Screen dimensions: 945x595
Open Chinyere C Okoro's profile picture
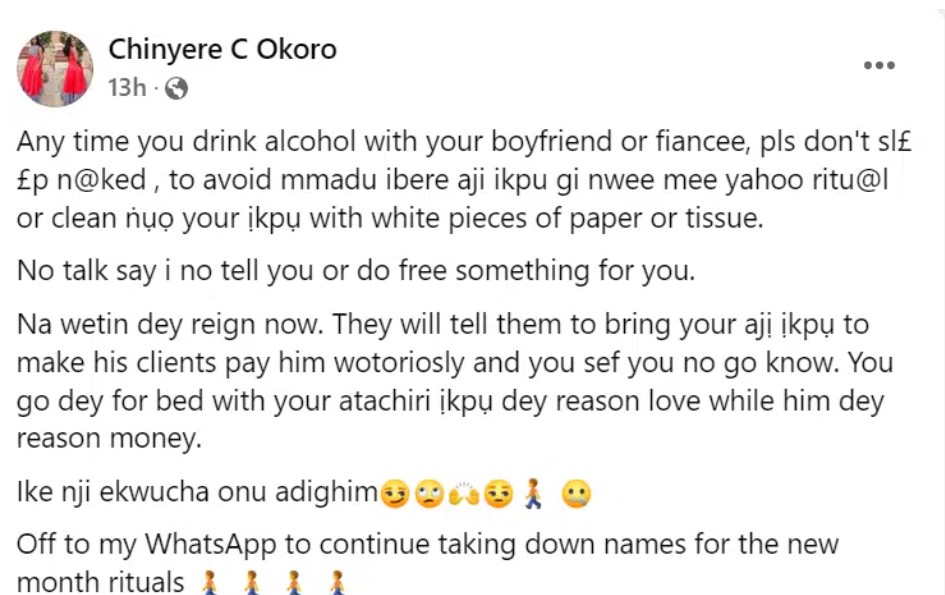[55, 69]
